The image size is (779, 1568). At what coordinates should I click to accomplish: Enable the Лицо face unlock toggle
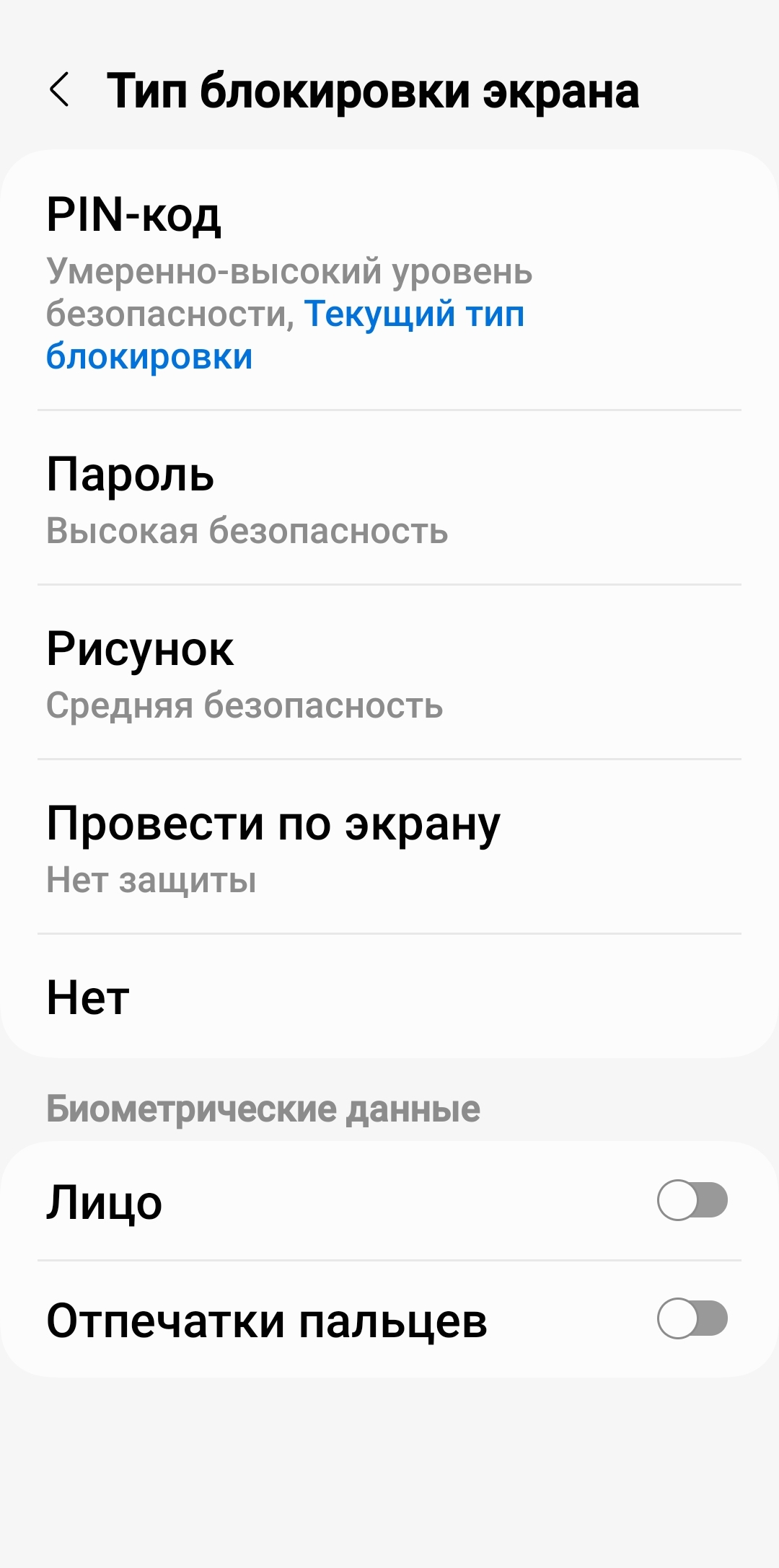(692, 1200)
